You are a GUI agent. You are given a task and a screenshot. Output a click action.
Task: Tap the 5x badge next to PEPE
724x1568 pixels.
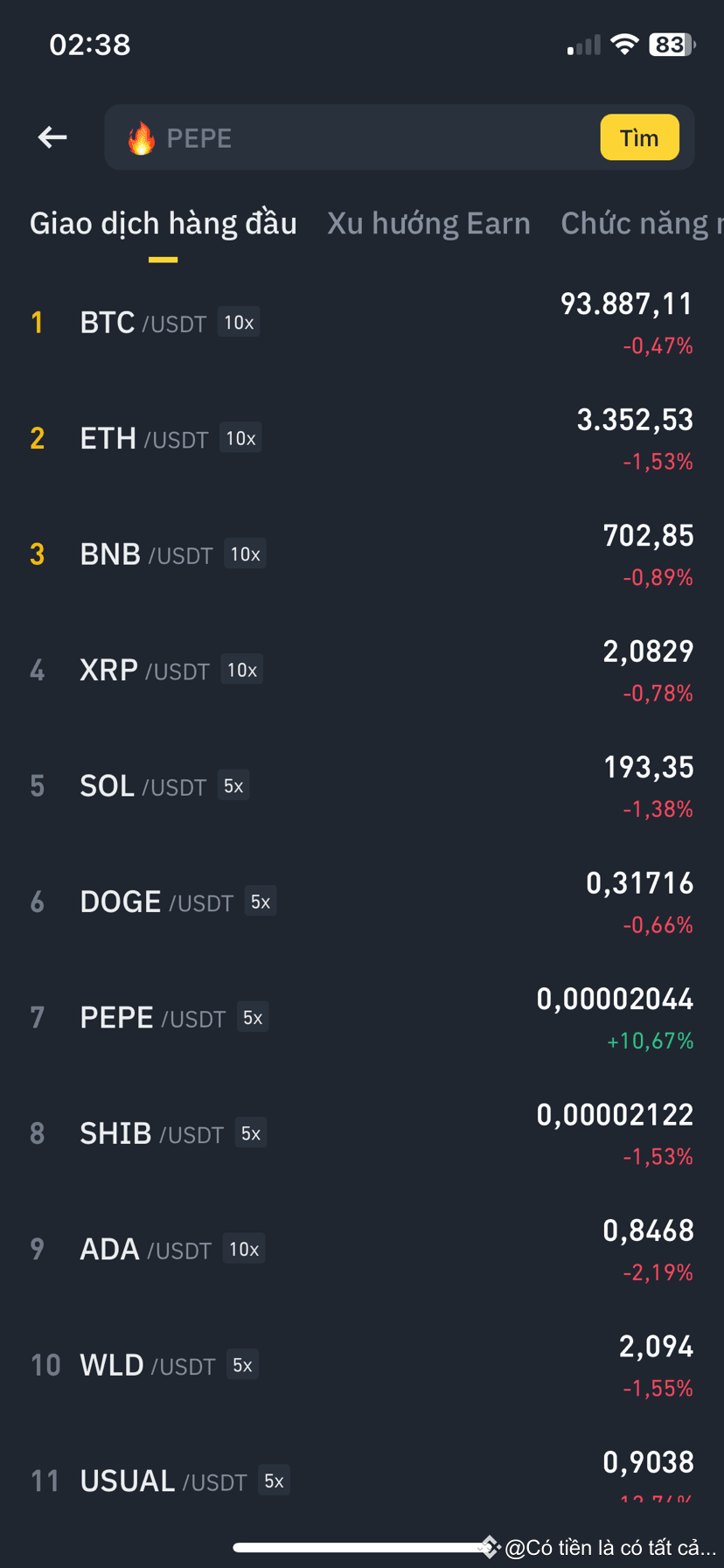pyautogui.click(x=252, y=1017)
